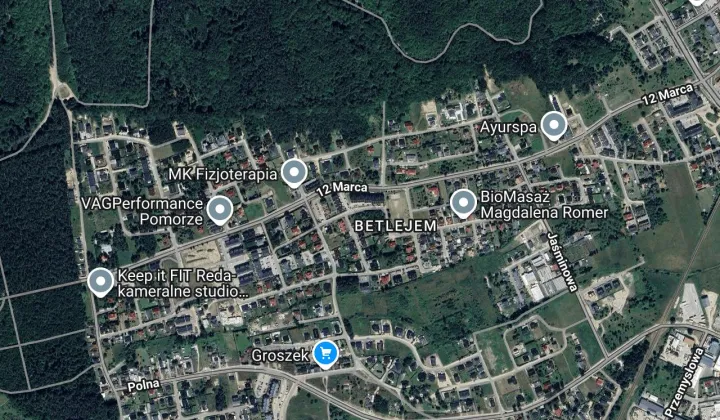720x420 pixels.
Task: Select the Keep it FIT Reda pin
Action: [x=100, y=282]
